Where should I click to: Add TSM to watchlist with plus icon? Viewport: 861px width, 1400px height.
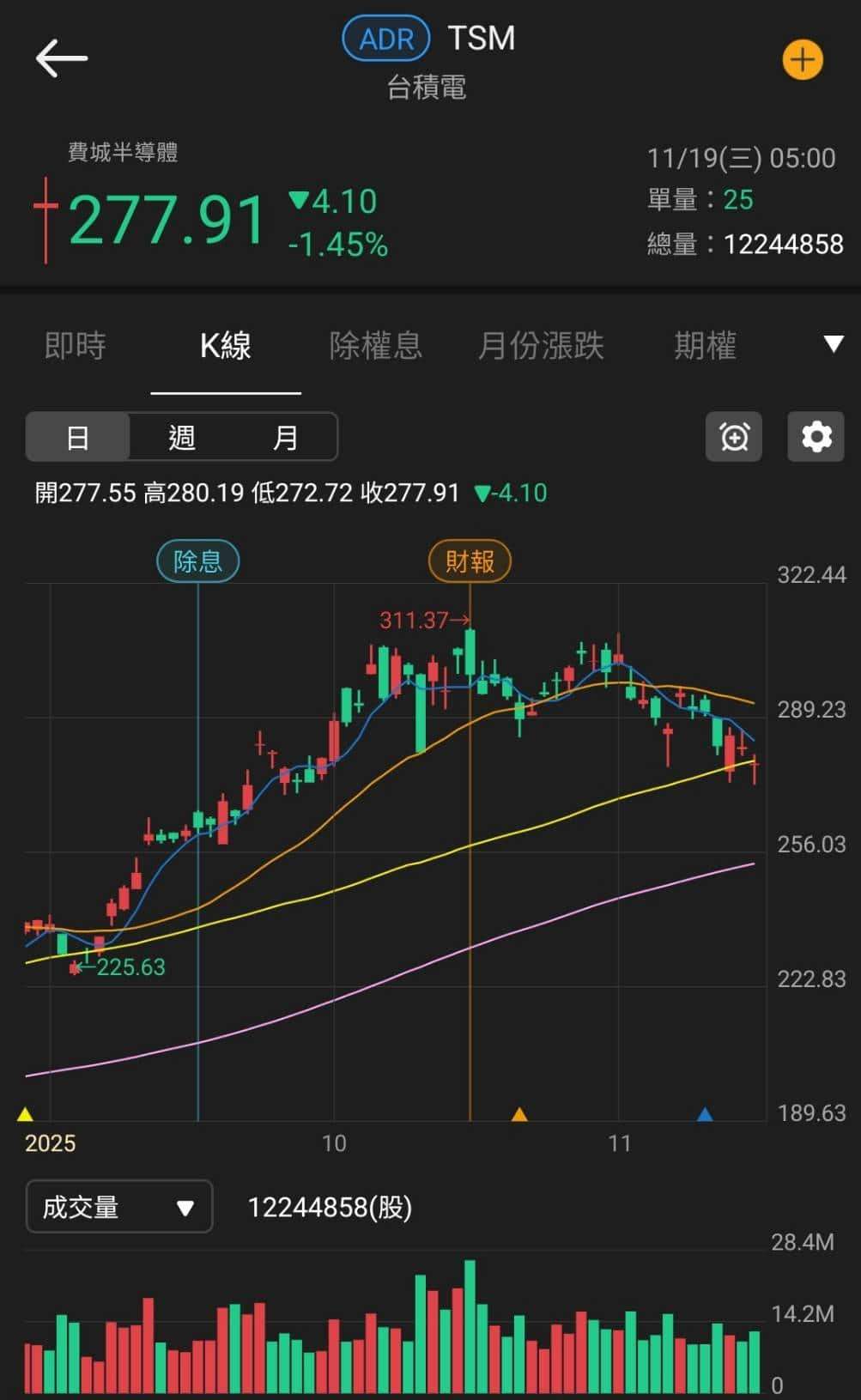802,59
